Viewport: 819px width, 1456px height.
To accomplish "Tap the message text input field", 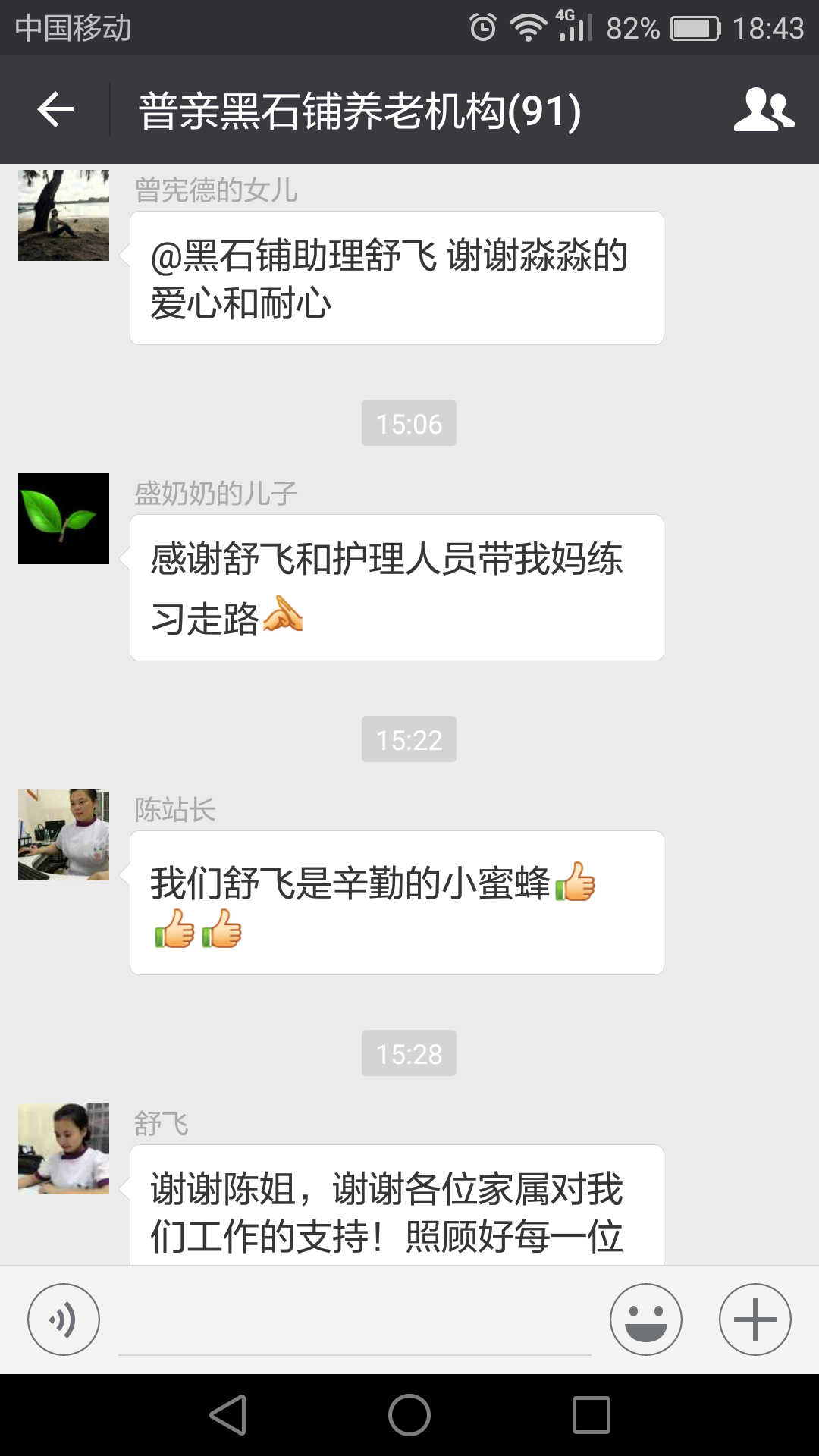I will click(355, 1321).
